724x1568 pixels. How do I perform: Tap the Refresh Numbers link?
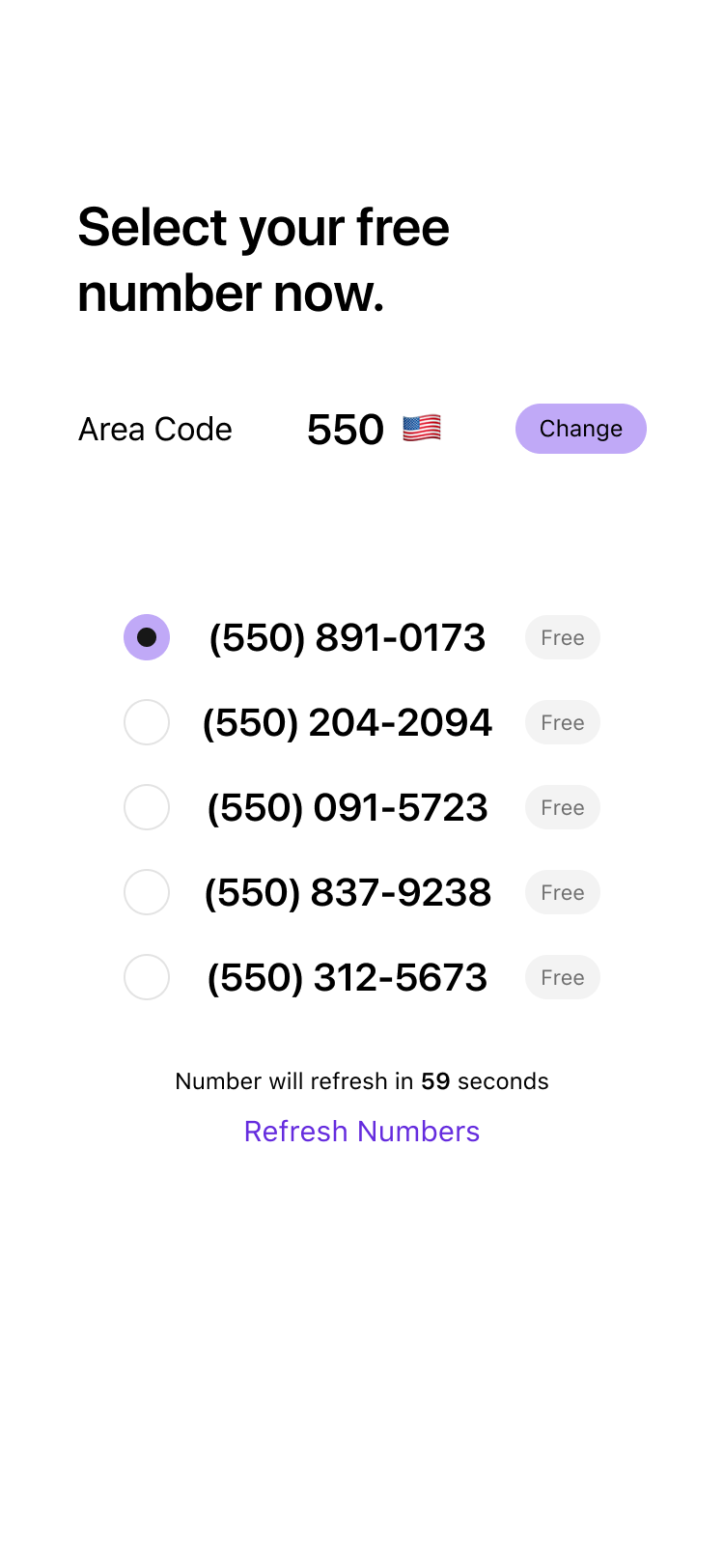tap(362, 1131)
